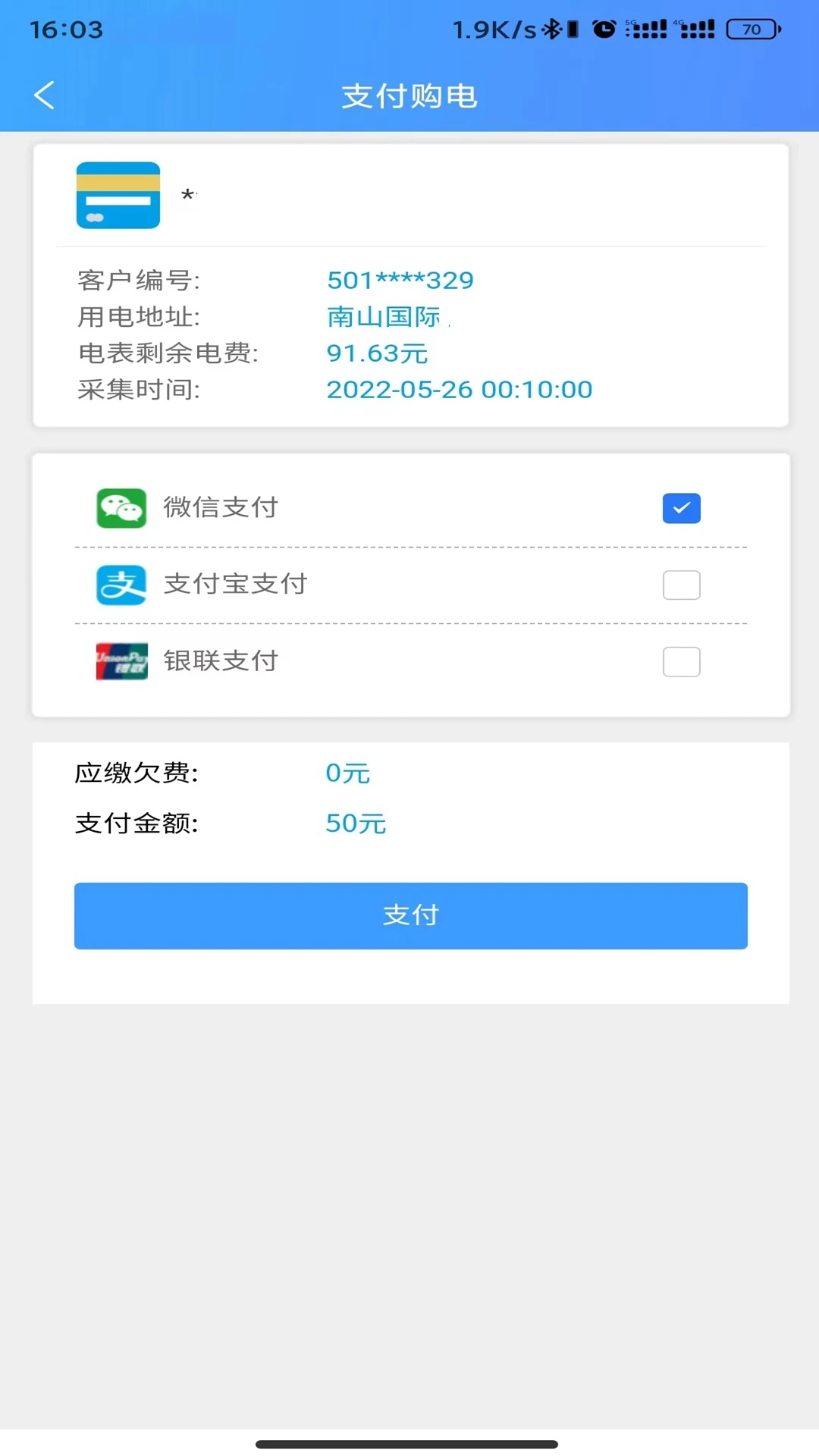Tap the back arrow to exit payment page

[43, 95]
